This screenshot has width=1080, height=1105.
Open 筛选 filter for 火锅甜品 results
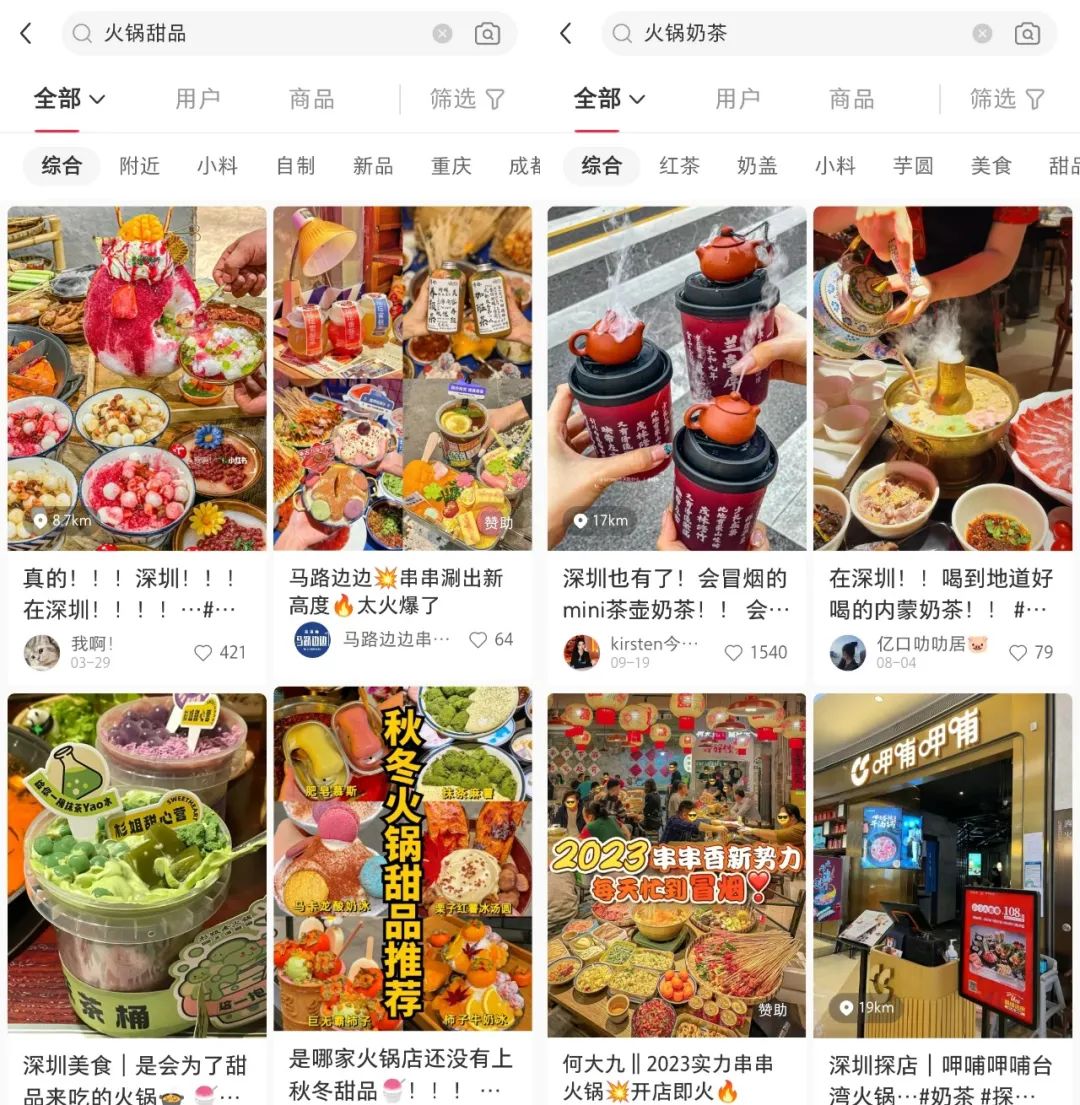pos(467,99)
